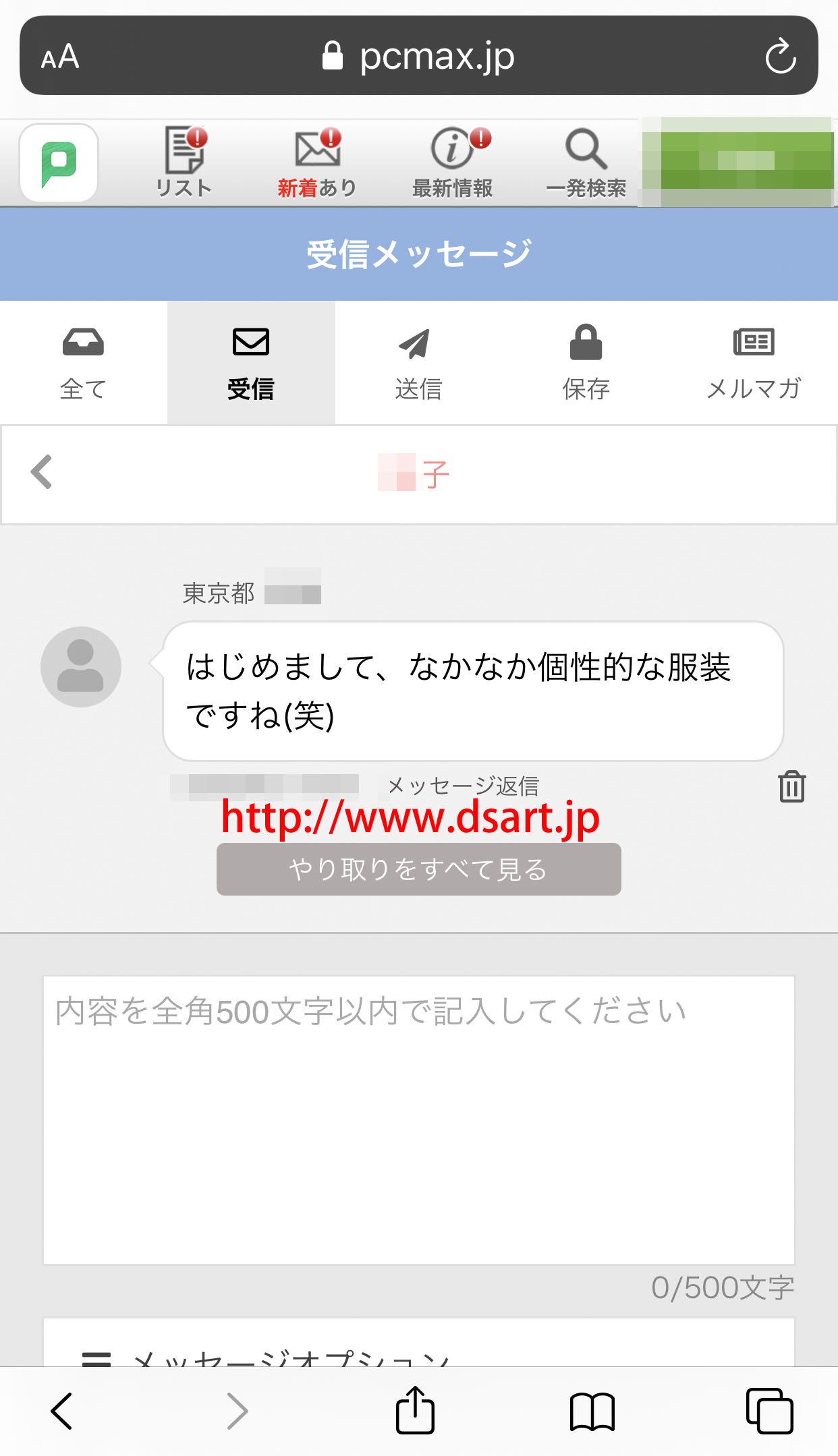Select the 受信 tab
838x1456 pixels.
point(251,363)
